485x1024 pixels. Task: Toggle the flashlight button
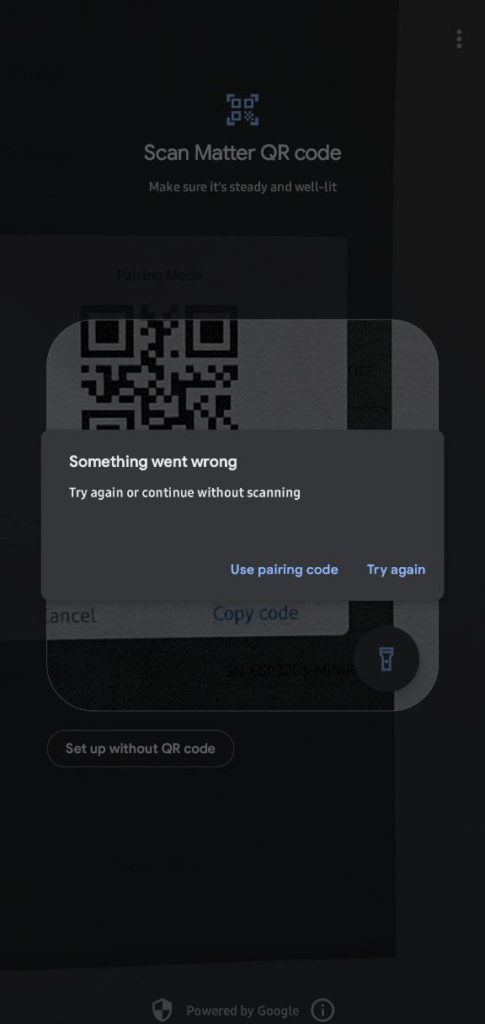click(386, 659)
